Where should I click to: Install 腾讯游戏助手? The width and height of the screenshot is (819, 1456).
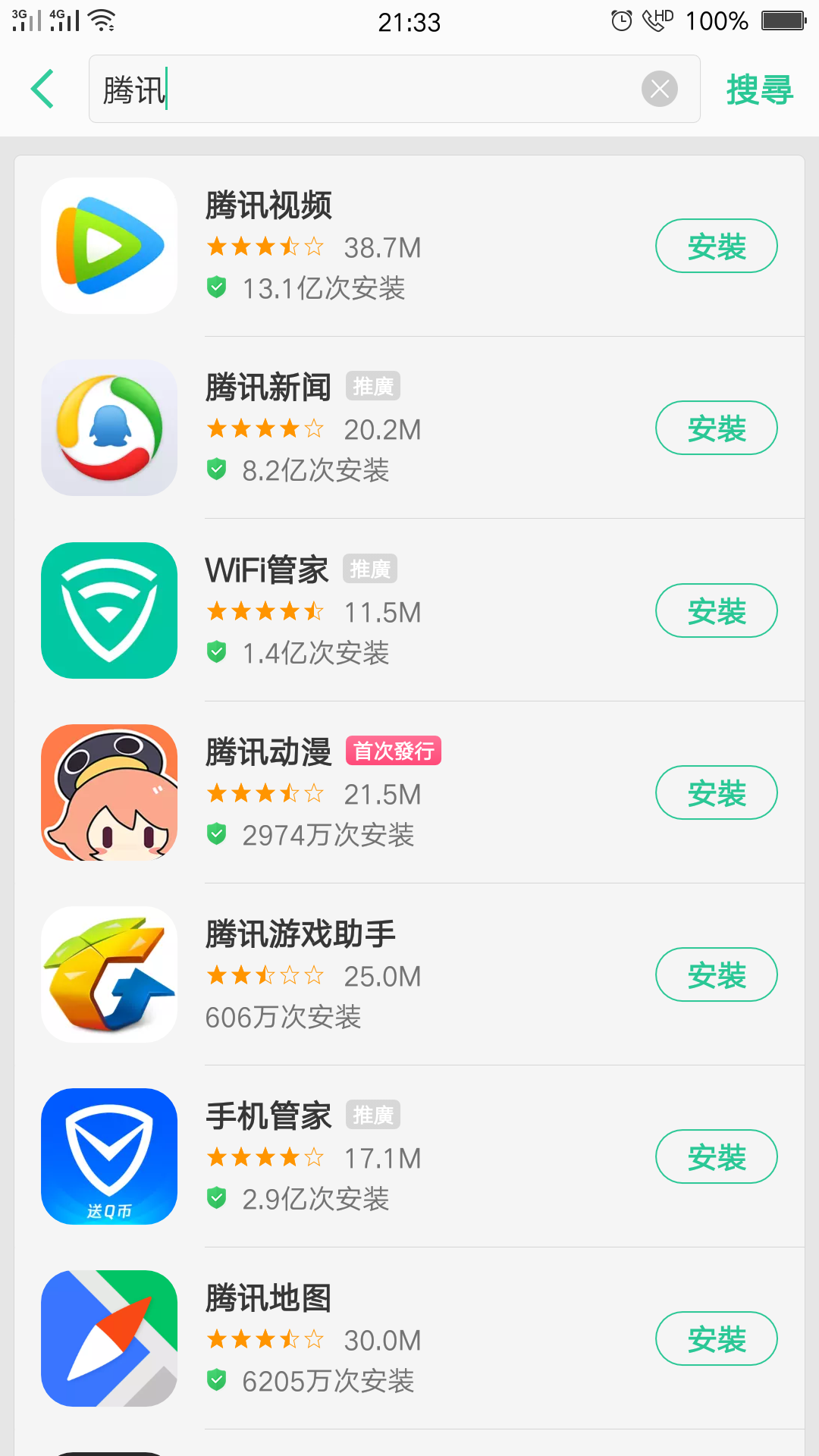[x=716, y=974]
